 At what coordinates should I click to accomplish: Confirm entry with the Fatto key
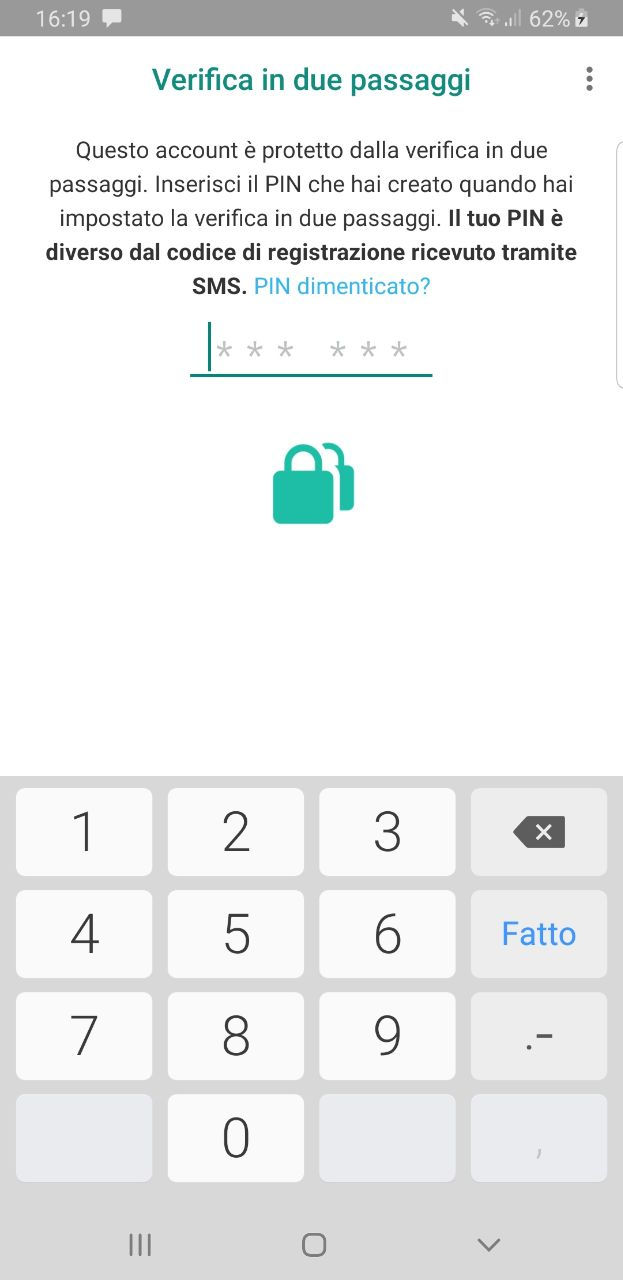539,934
